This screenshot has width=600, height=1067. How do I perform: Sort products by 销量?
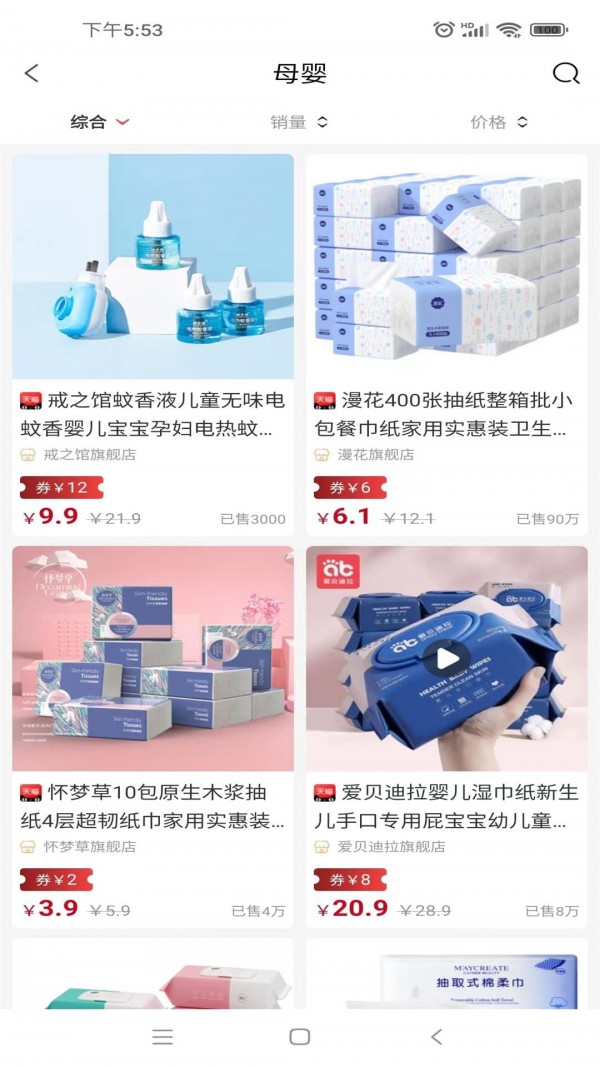point(298,122)
